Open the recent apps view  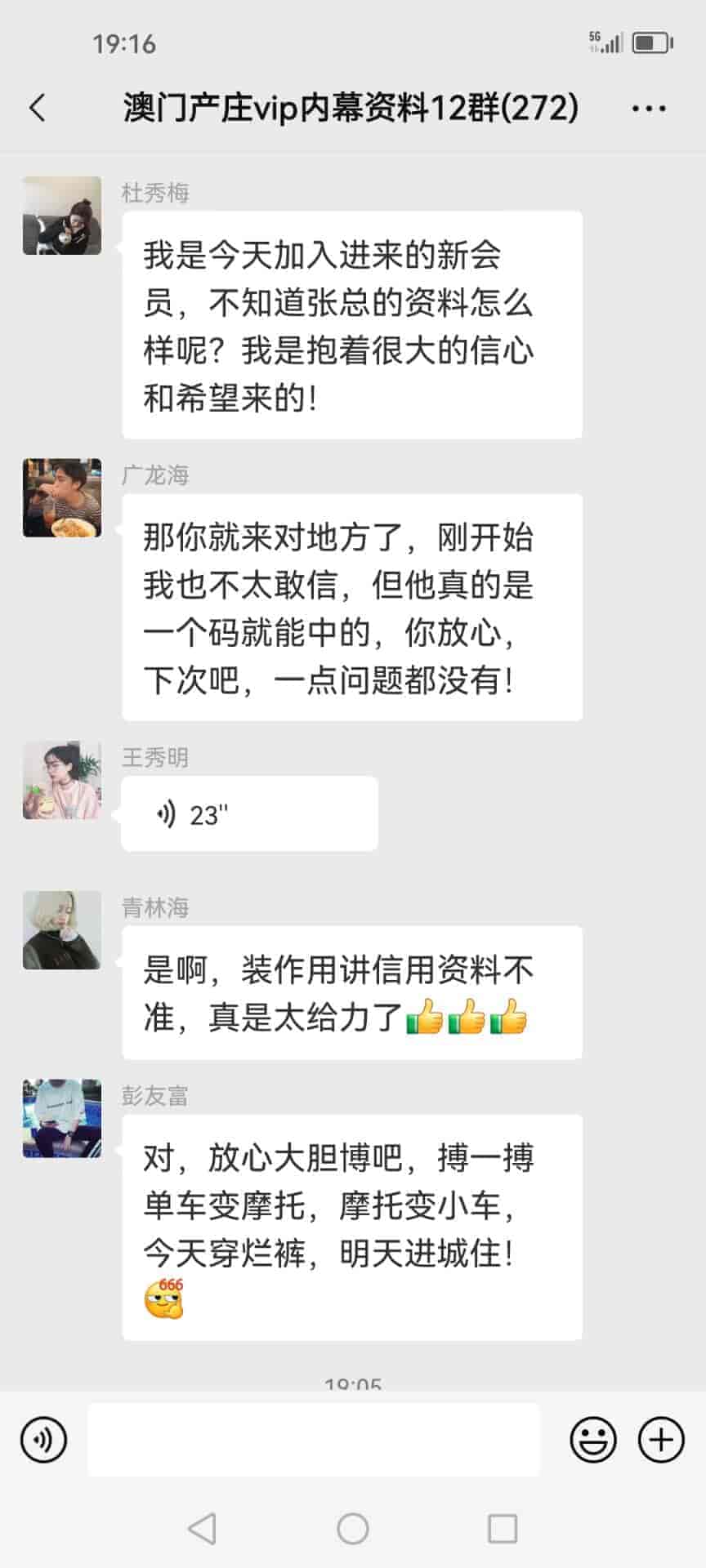coord(502,1529)
